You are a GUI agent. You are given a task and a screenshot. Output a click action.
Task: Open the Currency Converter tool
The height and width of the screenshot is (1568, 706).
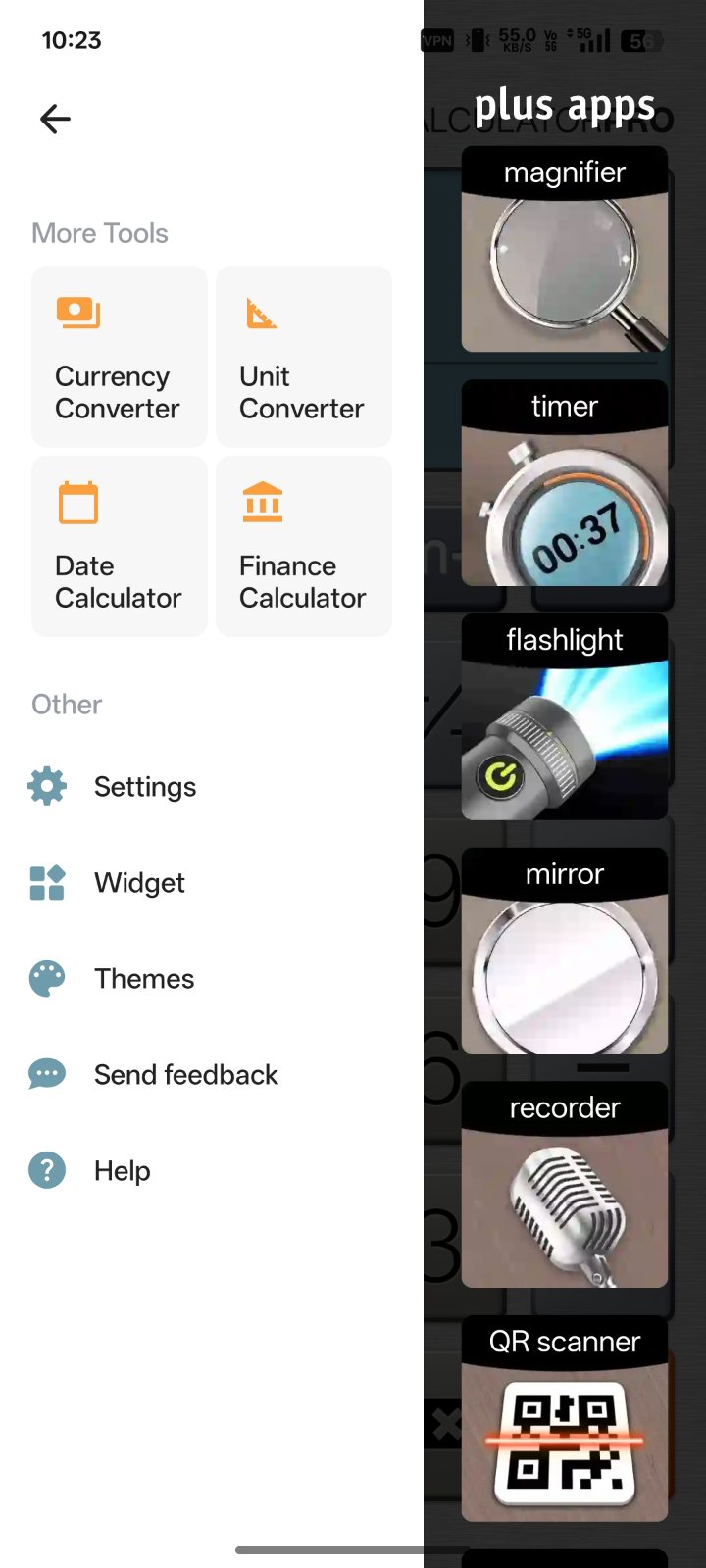pos(119,357)
